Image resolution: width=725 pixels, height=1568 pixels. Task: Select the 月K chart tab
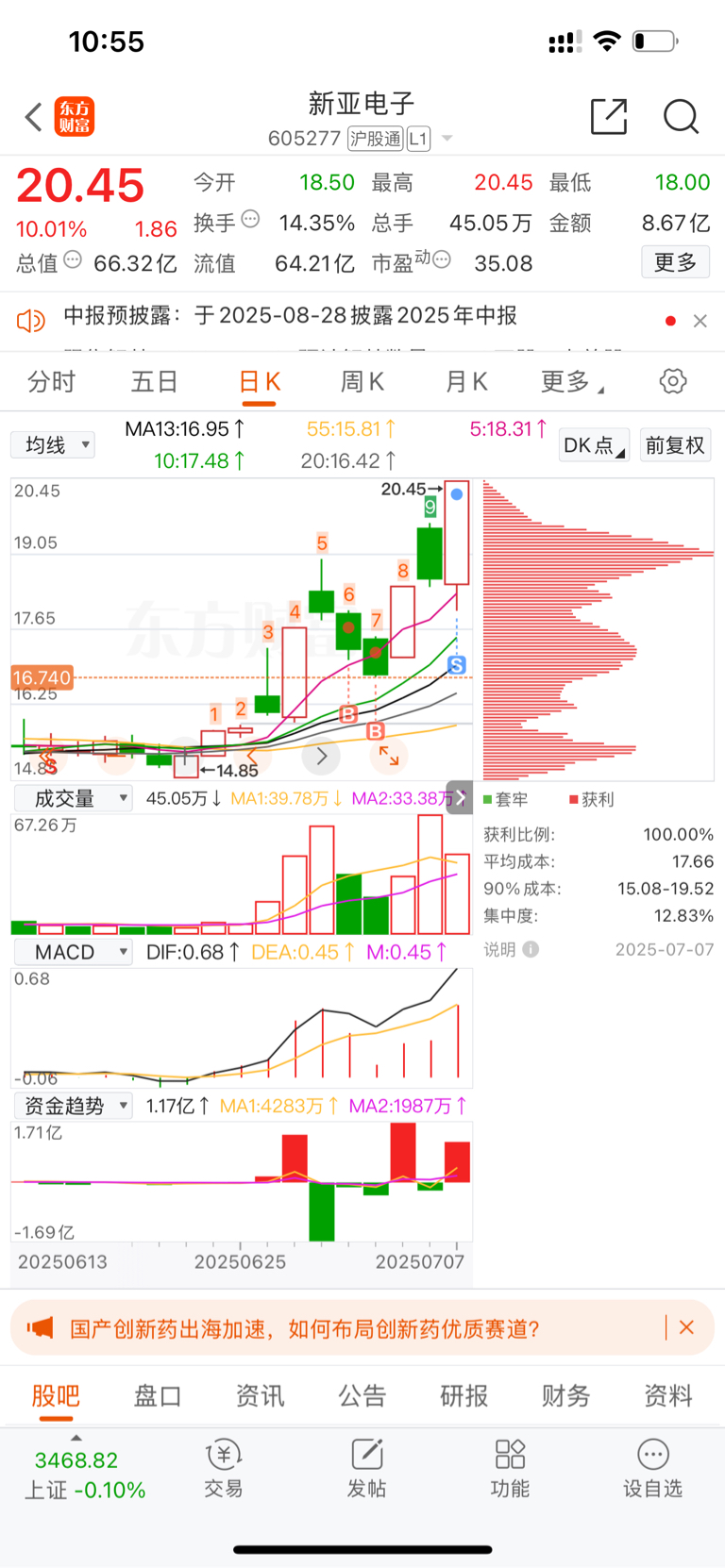pos(466,382)
